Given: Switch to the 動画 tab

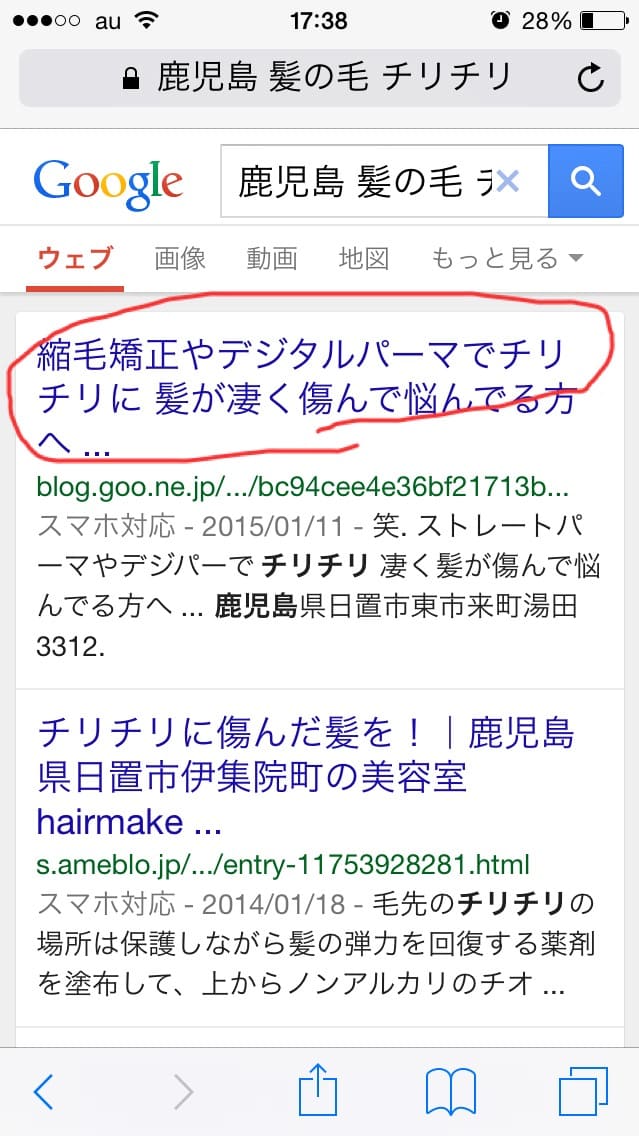Looking at the screenshot, I should (272, 259).
